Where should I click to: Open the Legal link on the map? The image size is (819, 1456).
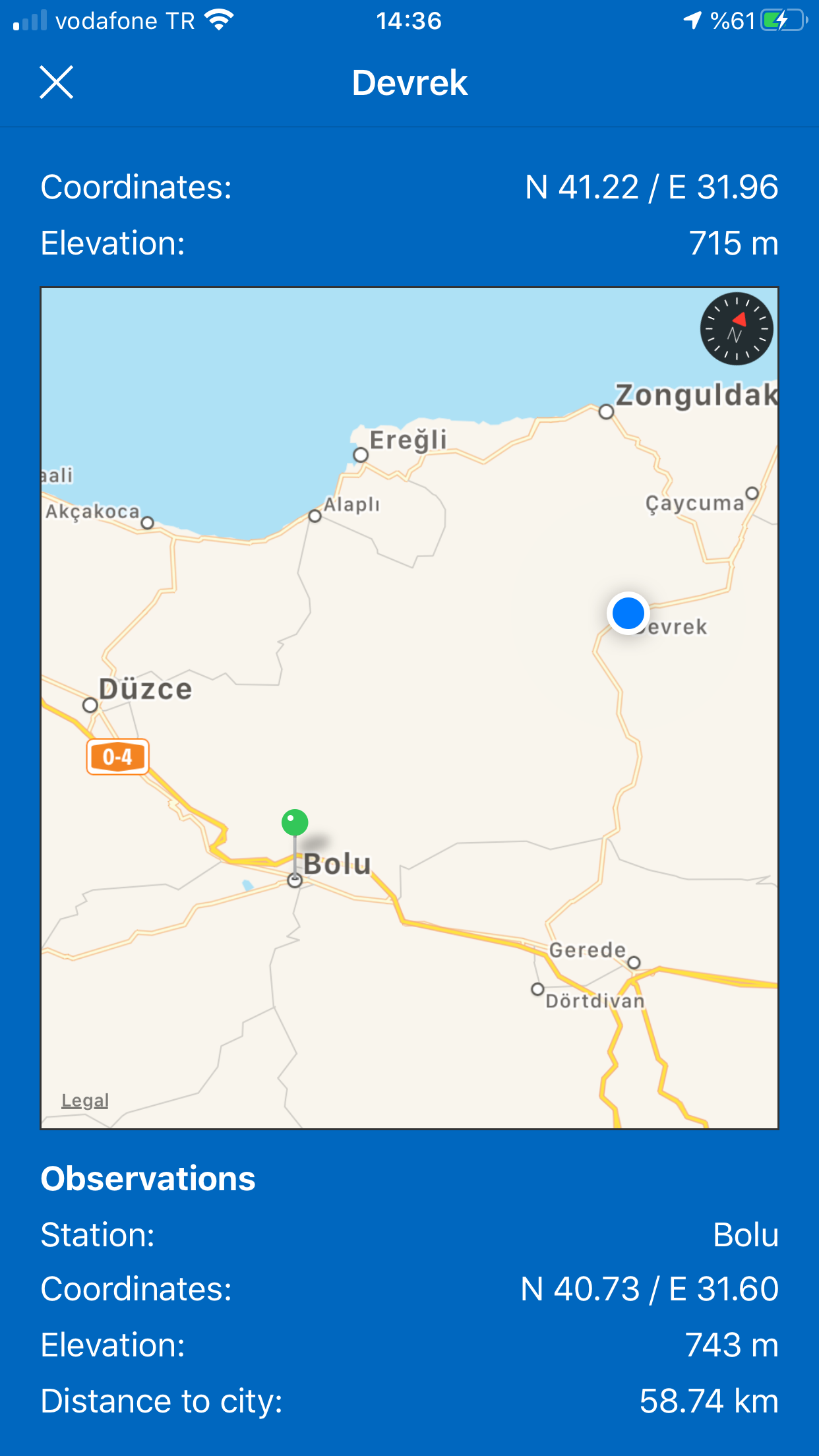click(85, 1101)
